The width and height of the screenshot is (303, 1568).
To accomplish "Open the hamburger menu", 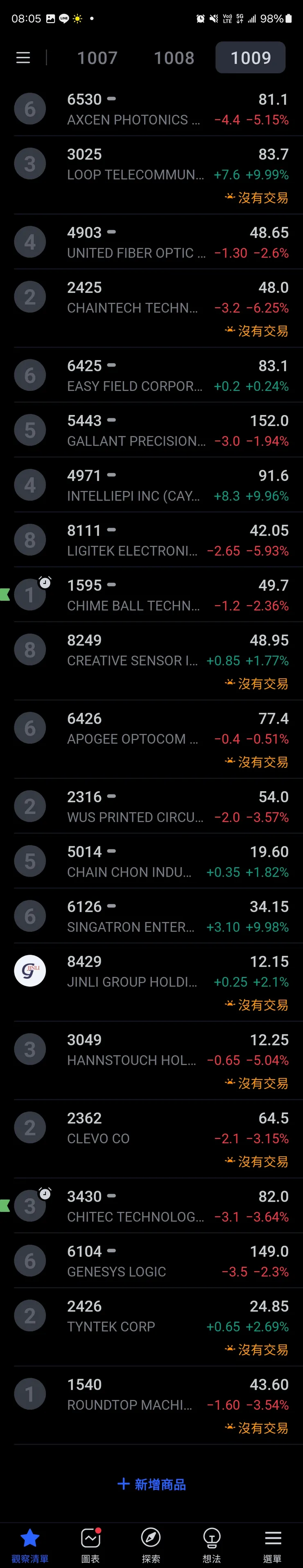I will 23,58.
